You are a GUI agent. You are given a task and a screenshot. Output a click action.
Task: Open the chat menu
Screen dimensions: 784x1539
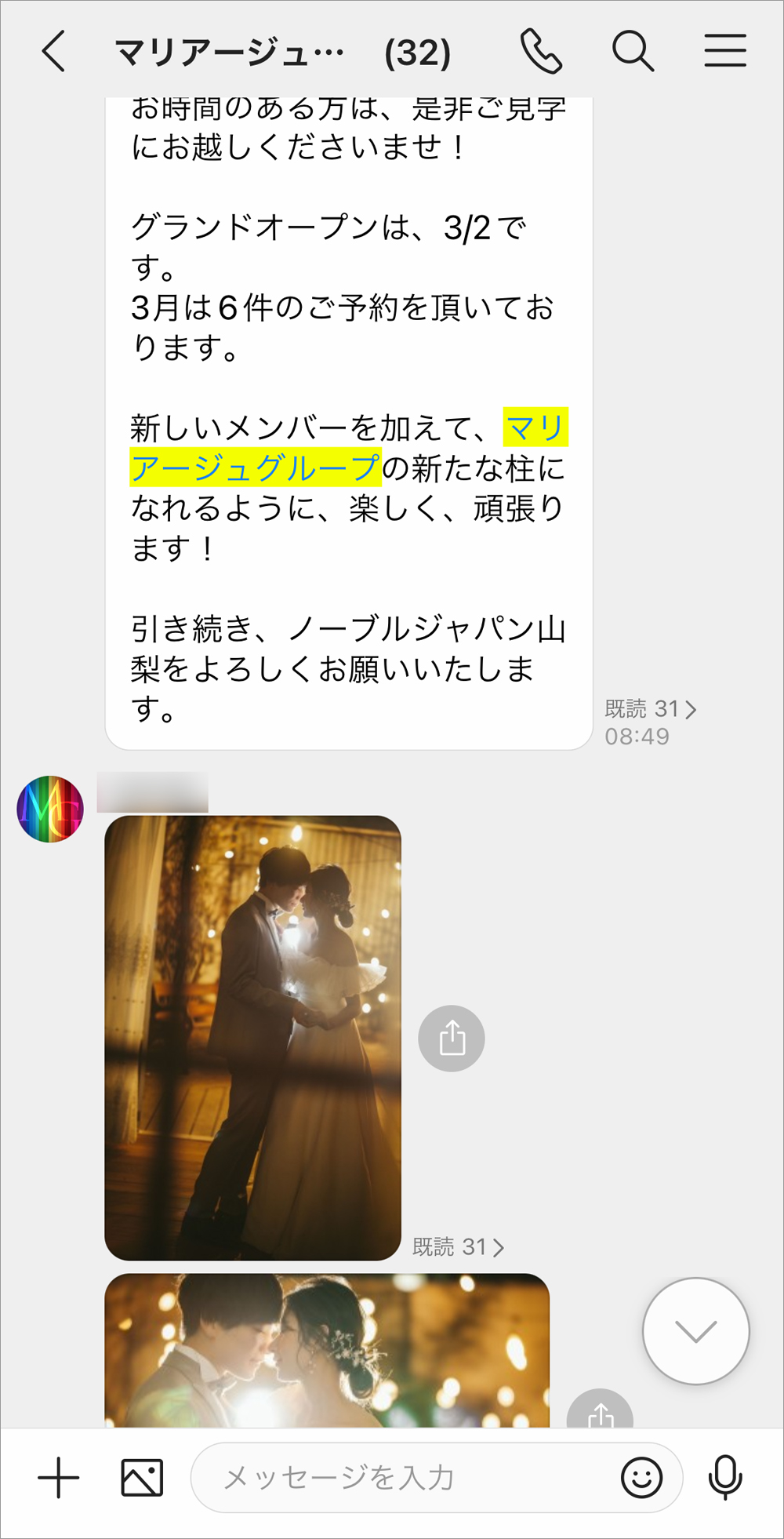click(724, 52)
